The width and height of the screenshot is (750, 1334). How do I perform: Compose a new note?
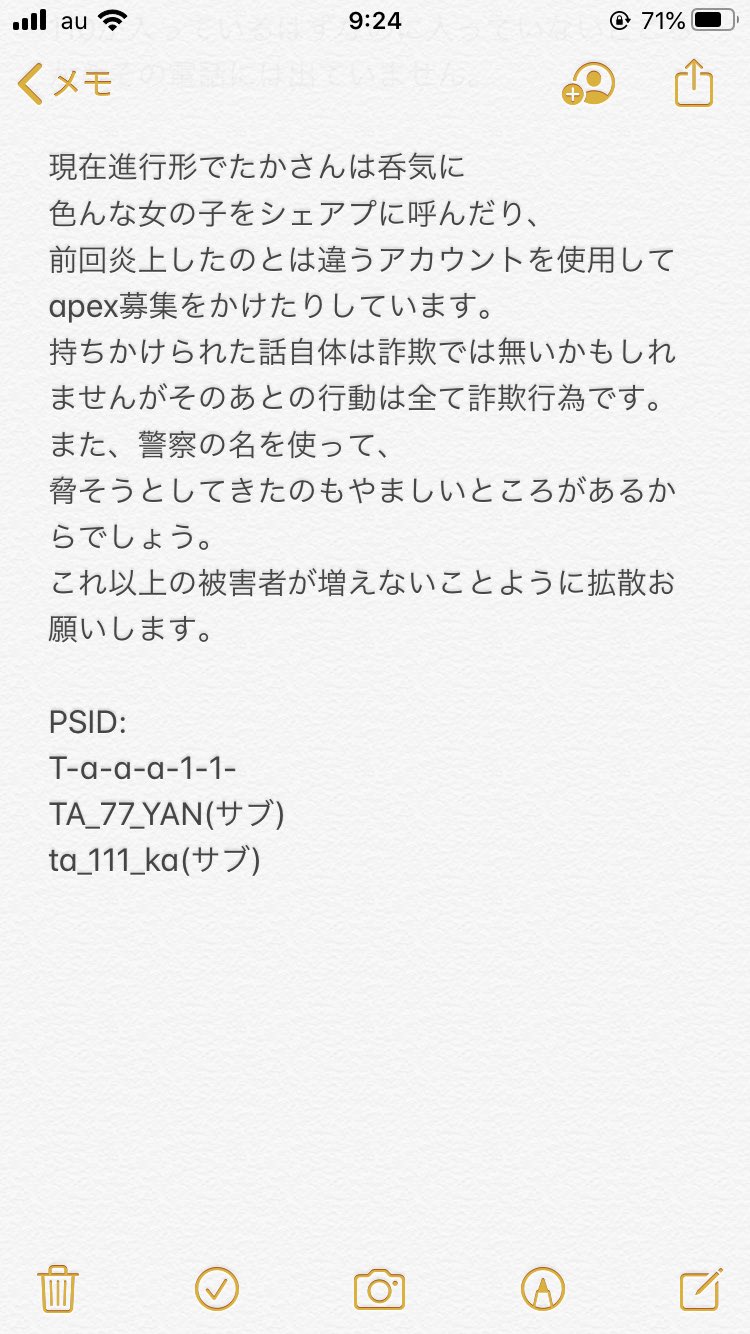(700, 1287)
